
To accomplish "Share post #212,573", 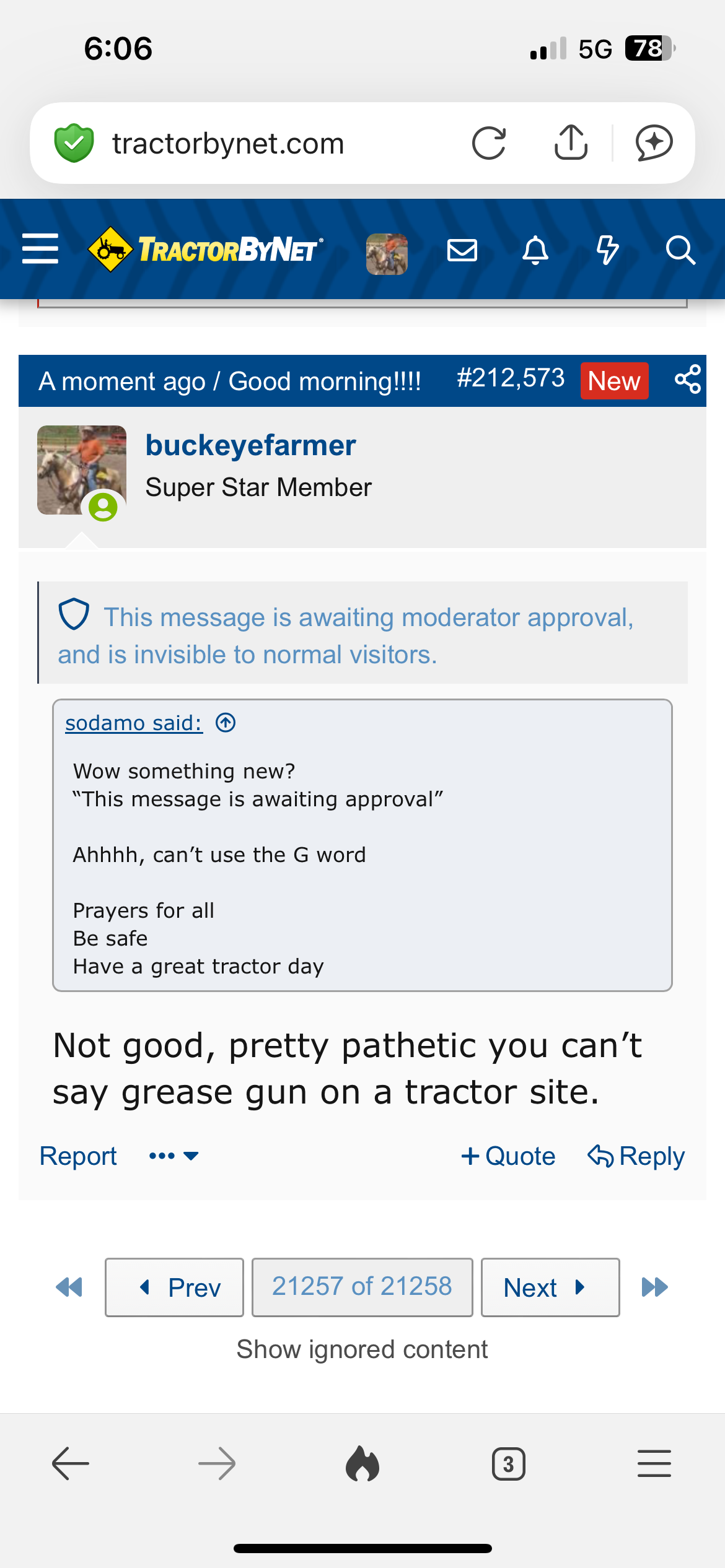I will click(687, 379).
